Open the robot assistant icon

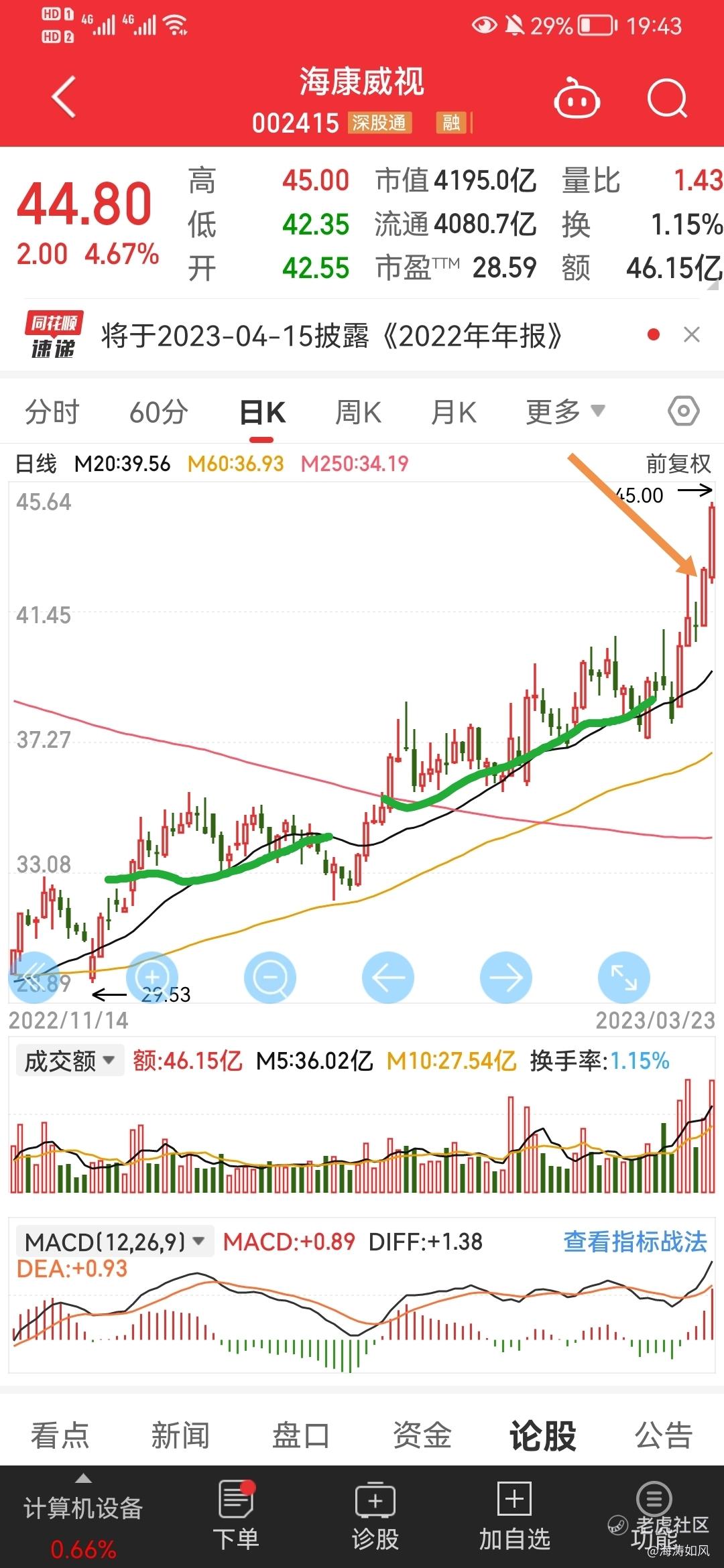click(577, 99)
